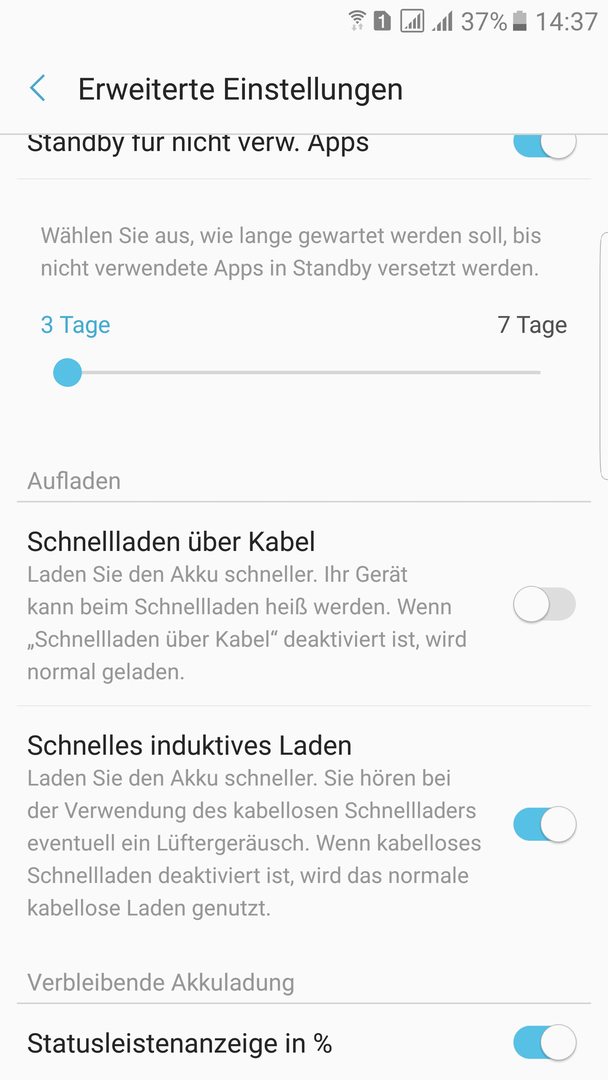Toggle Standby für nicht verw. Apps switch
The image size is (608, 1080).
545,146
